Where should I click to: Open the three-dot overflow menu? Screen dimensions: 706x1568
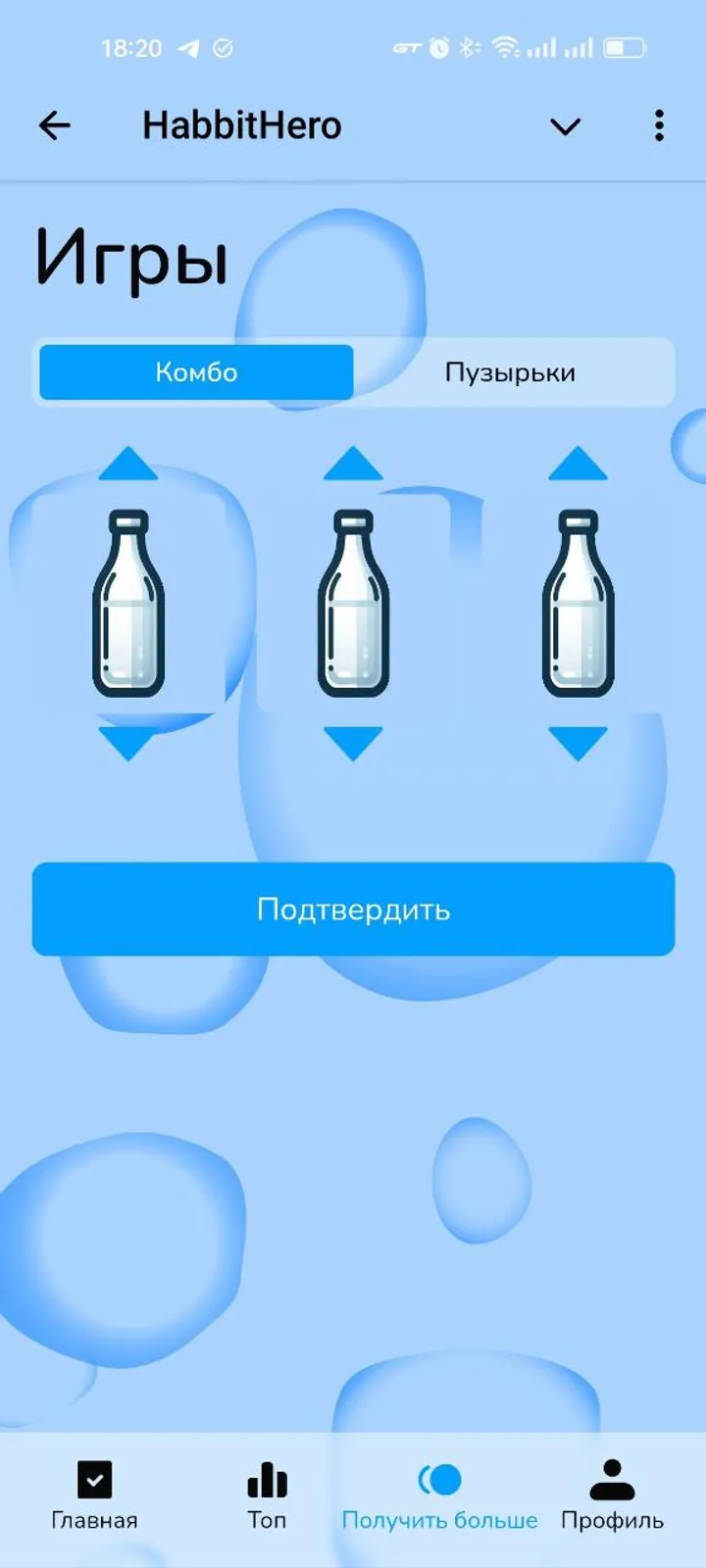[x=658, y=125]
